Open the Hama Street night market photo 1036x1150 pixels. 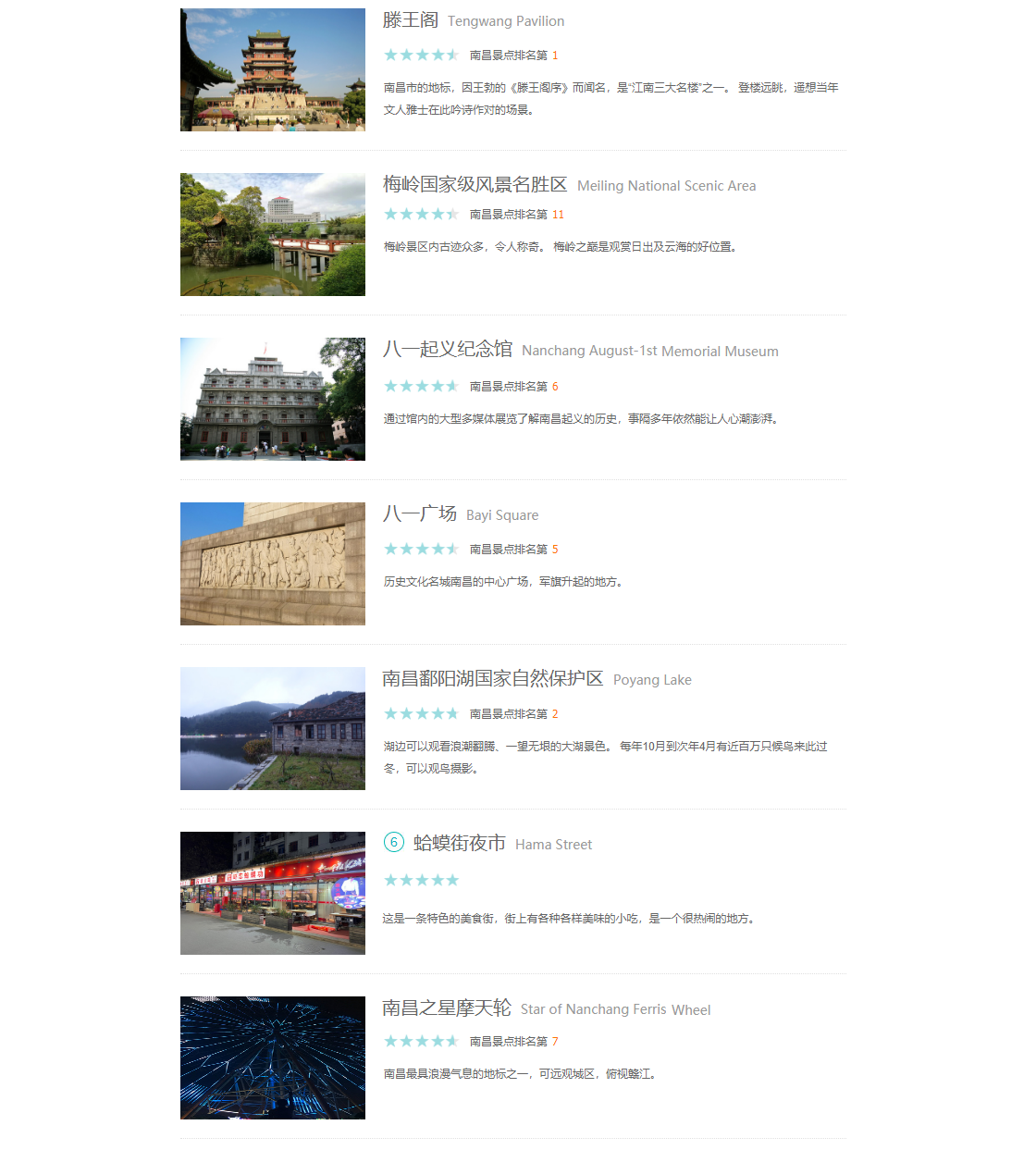click(x=272, y=893)
